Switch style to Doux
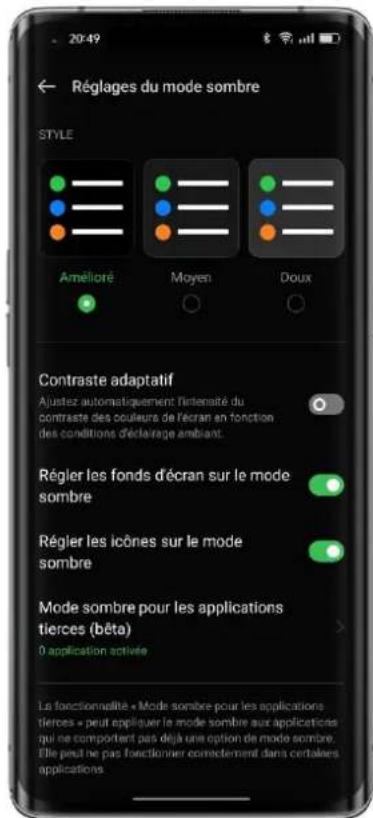Viewport: 373px width, 818px height. point(296,304)
